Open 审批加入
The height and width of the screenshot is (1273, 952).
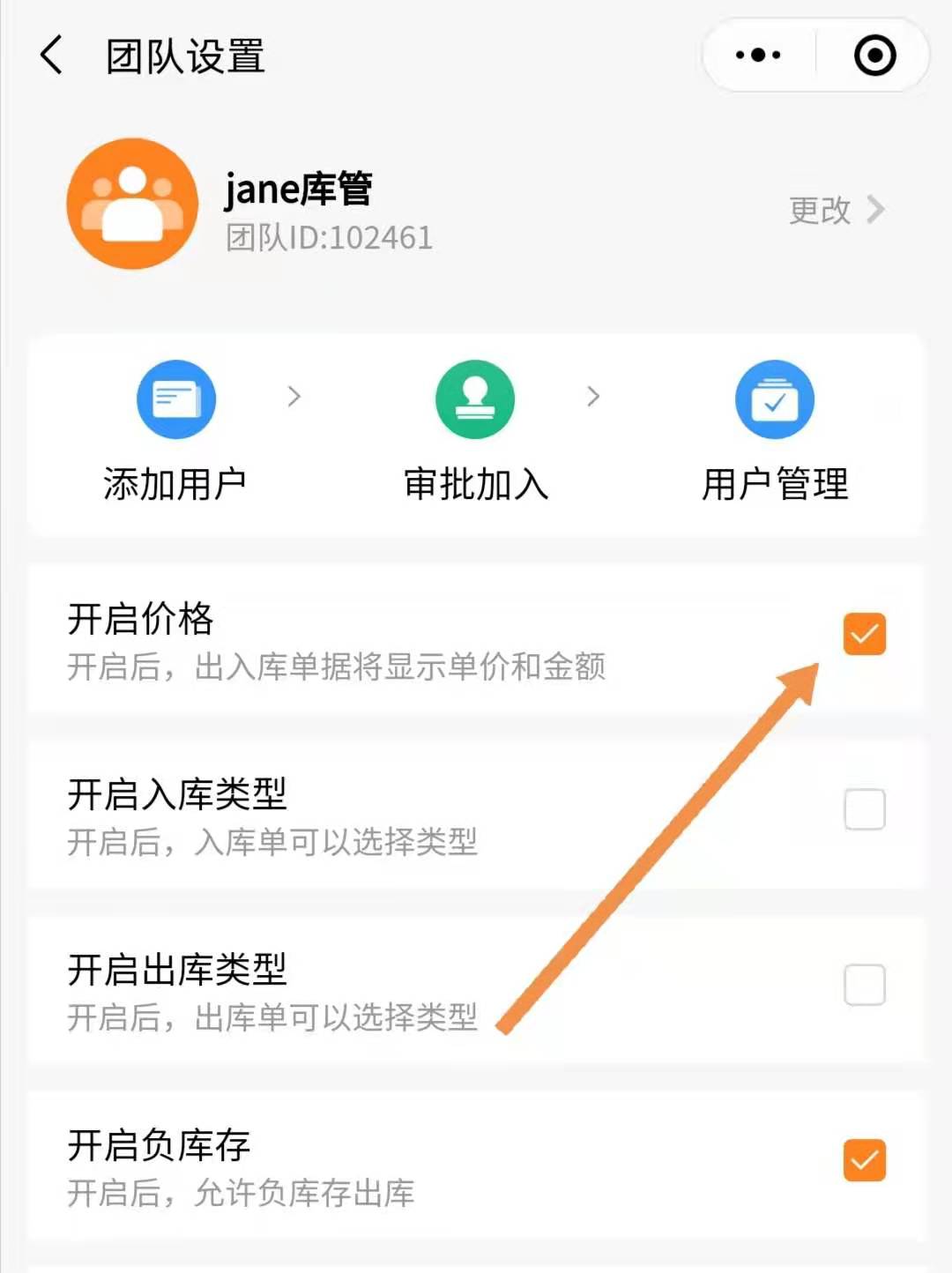click(x=475, y=432)
